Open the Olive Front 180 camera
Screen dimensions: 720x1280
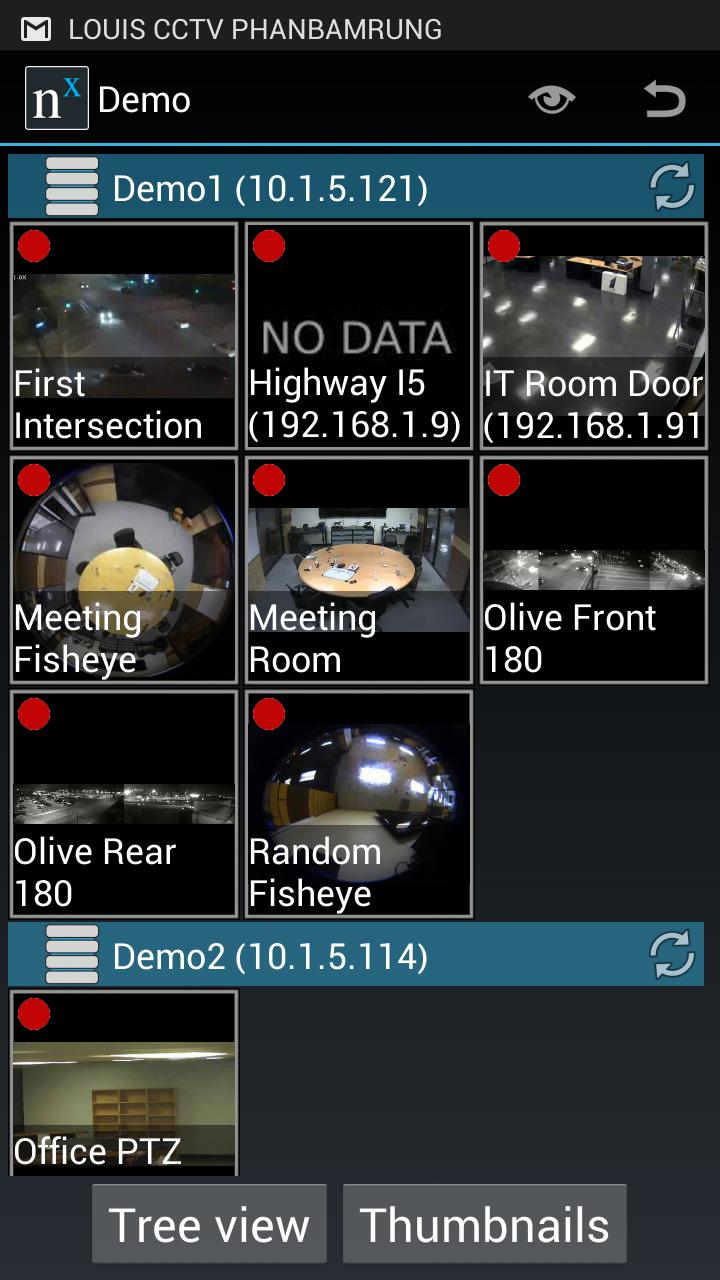point(594,570)
